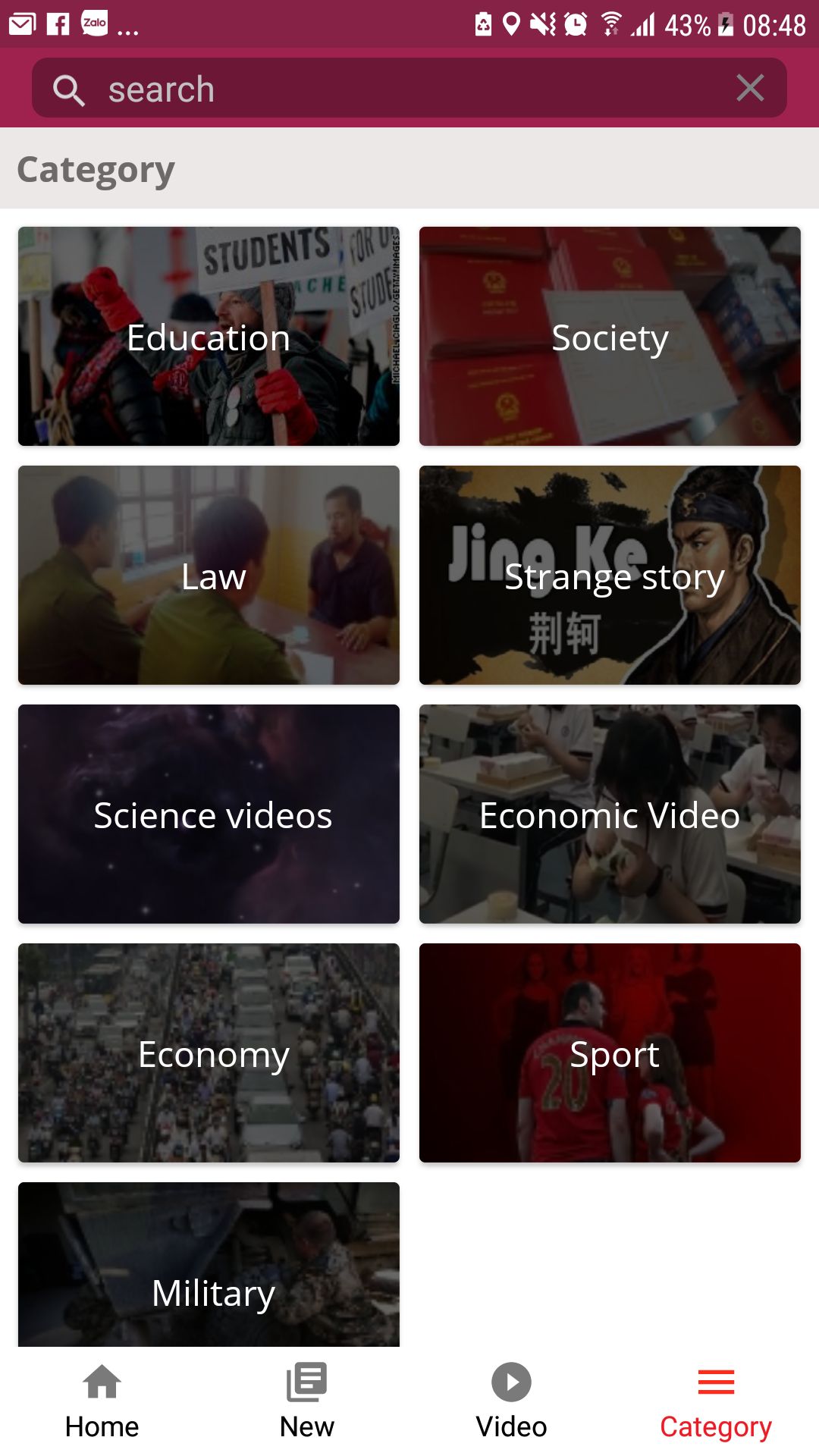Clear the search box with the X

(749, 89)
